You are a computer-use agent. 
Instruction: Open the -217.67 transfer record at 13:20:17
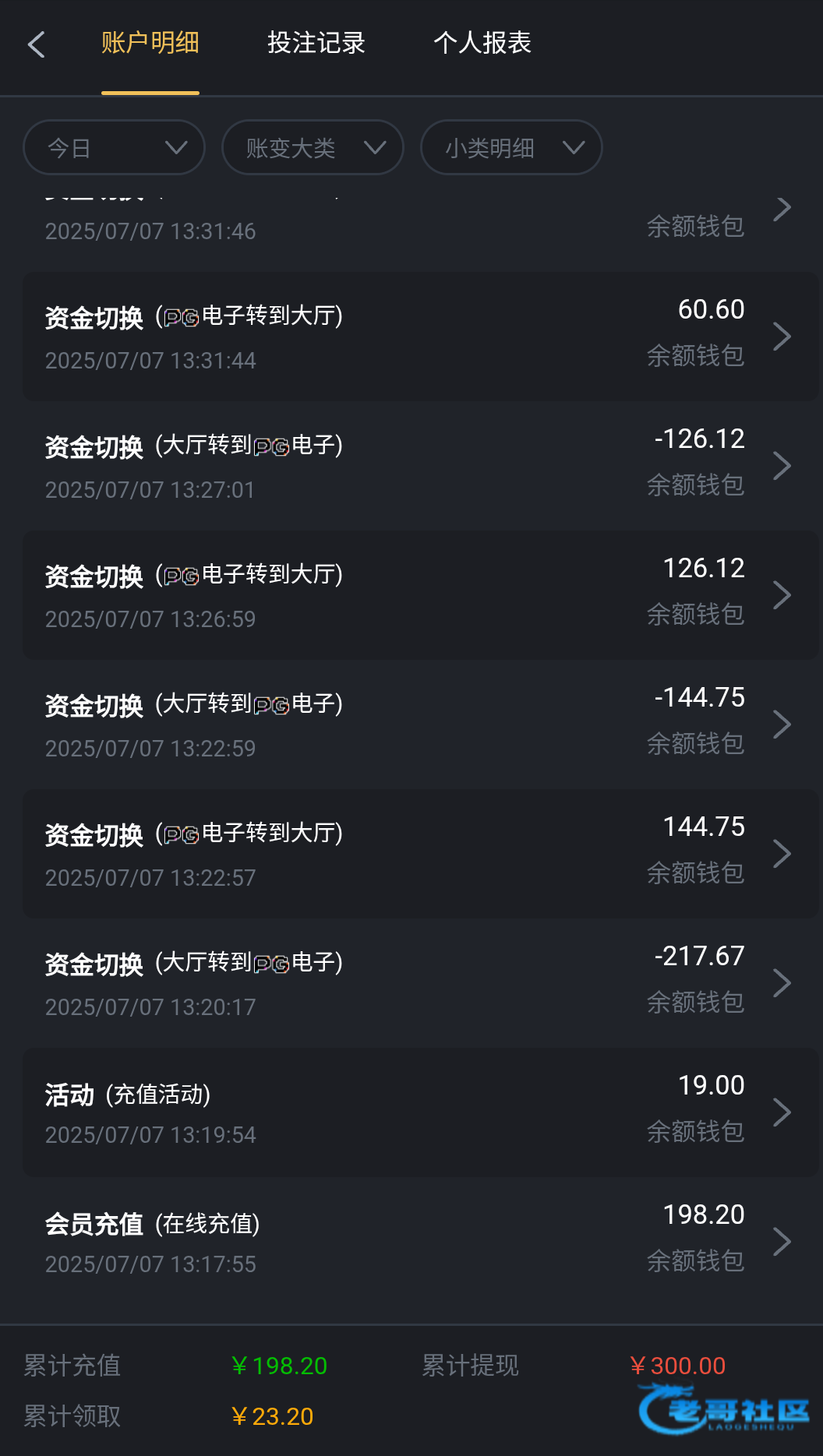tap(421, 983)
